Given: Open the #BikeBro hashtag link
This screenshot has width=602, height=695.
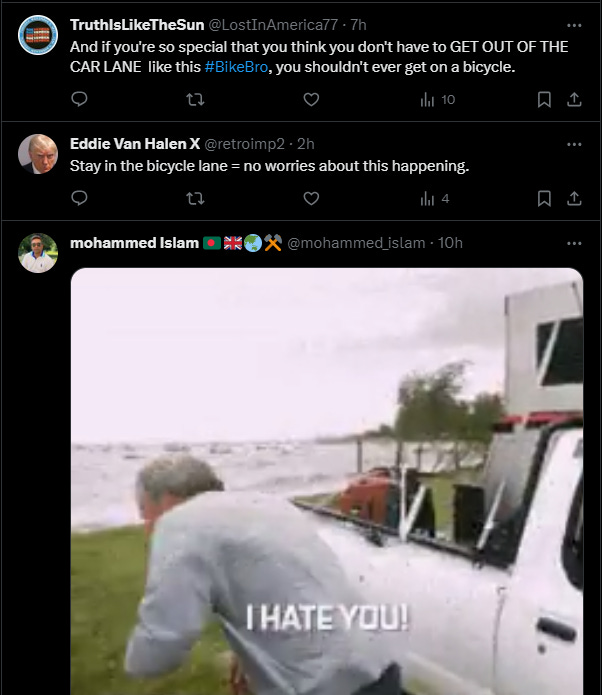Looking at the screenshot, I should (x=235, y=65).
